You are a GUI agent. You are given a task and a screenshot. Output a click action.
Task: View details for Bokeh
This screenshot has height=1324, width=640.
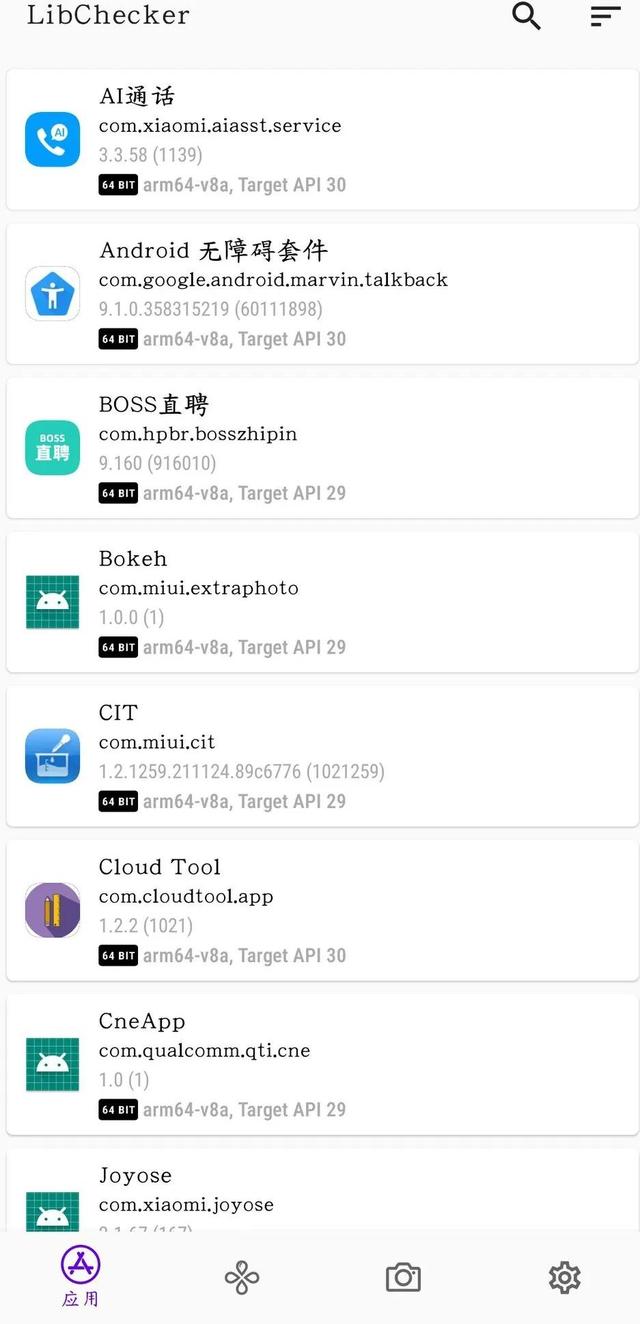coord(322,601)
